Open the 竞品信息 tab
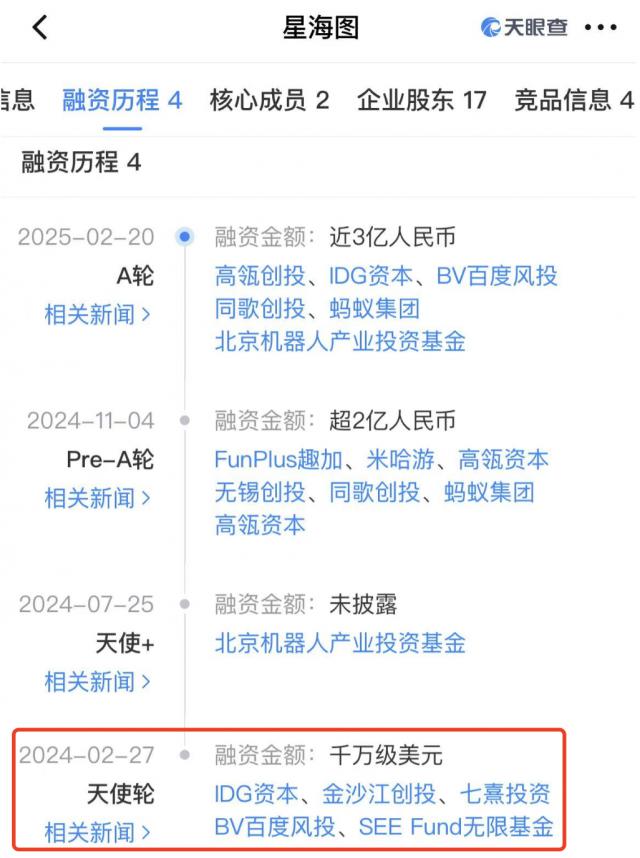 pos(573,100)
